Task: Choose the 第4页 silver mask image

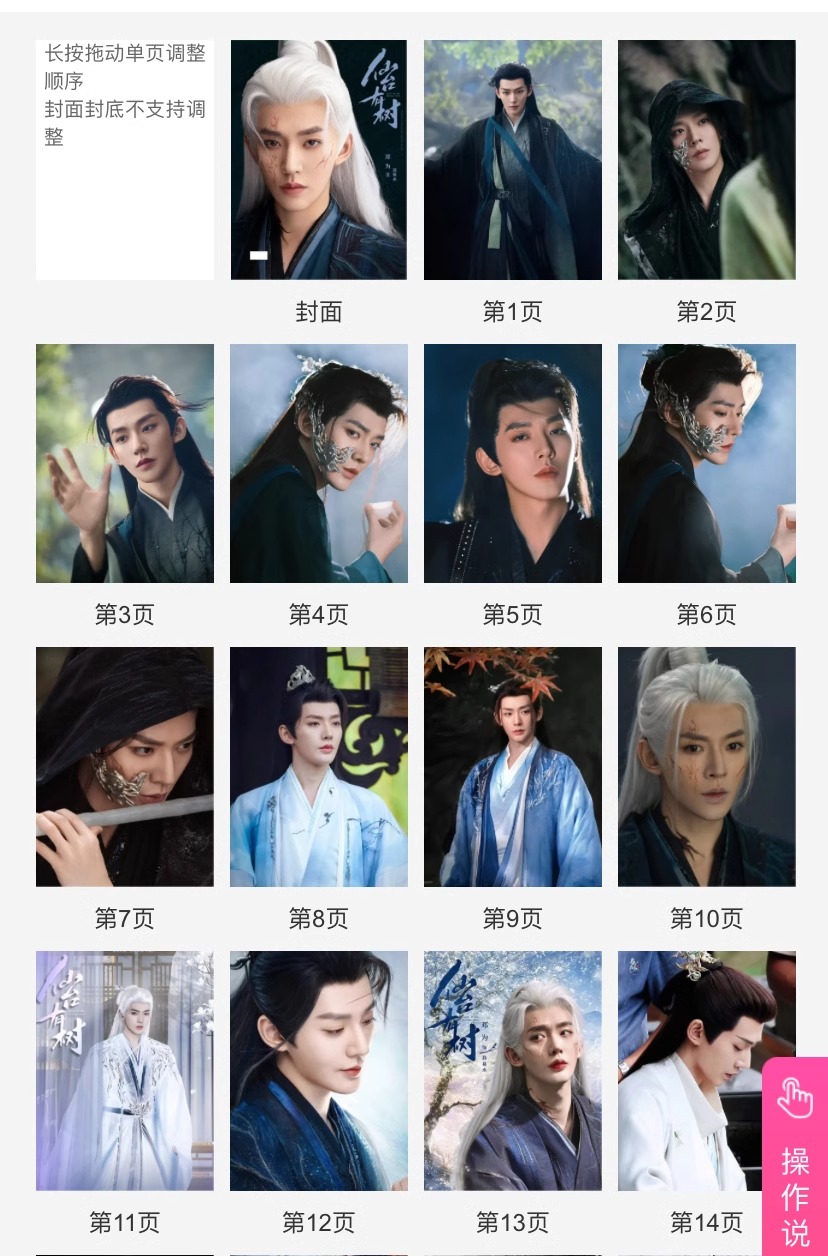Action: coord(318,463)
